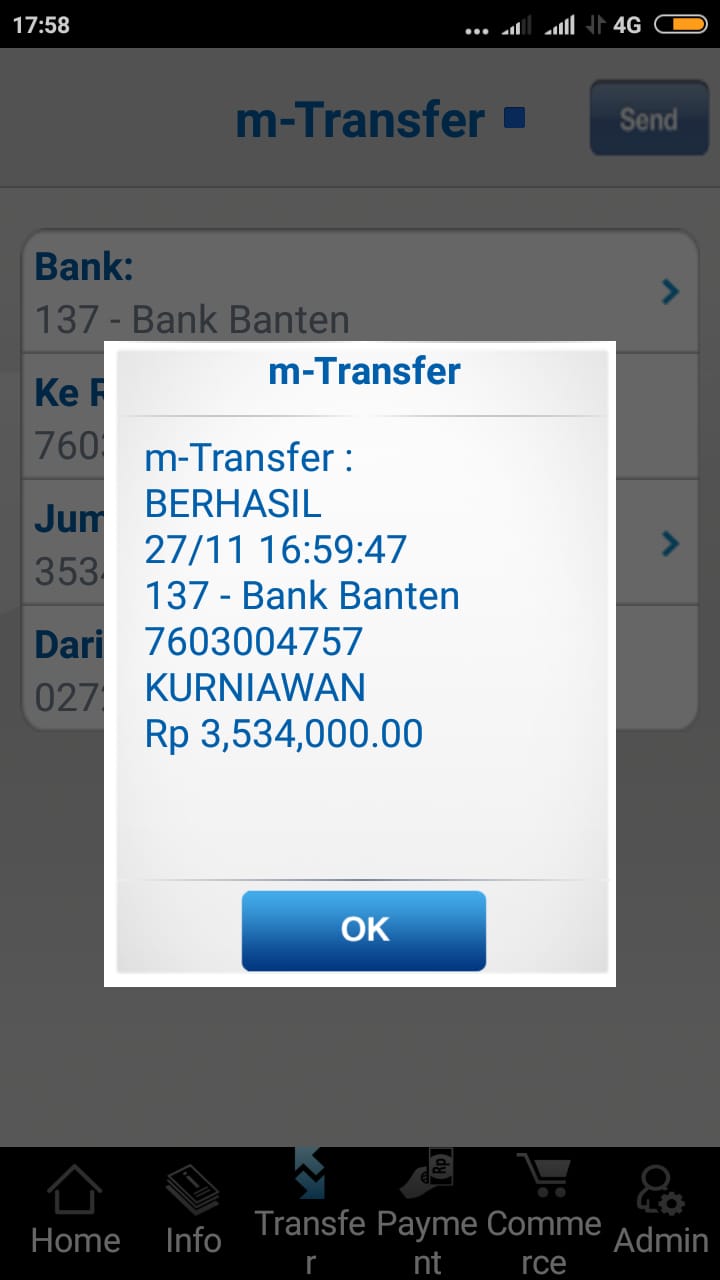
Task: Go to the Admin tab
Action: coord(660,1212)
